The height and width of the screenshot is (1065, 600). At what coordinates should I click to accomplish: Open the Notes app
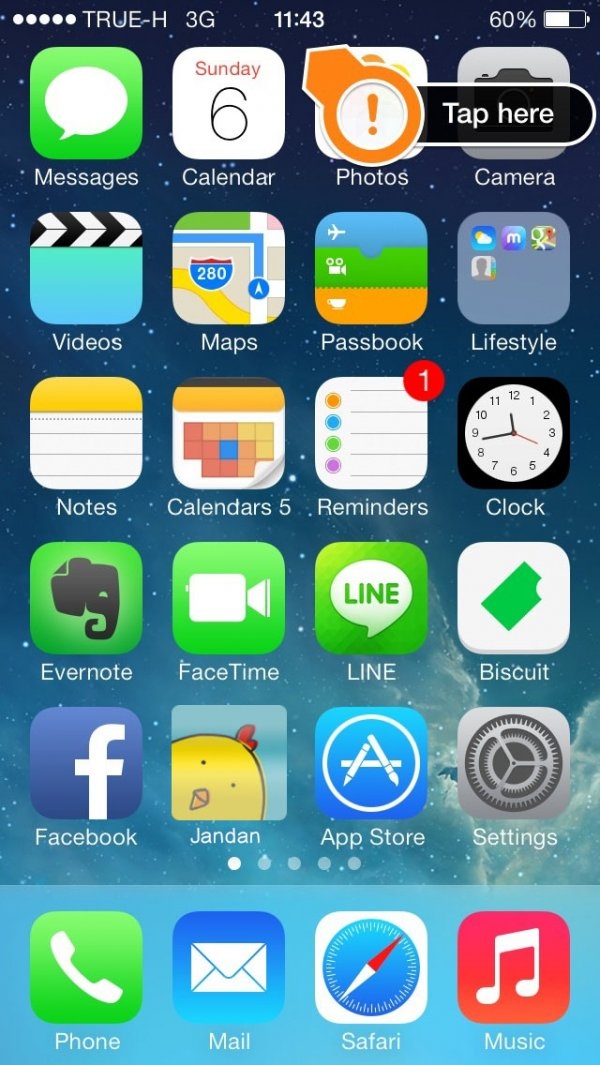tap(86, 433)
